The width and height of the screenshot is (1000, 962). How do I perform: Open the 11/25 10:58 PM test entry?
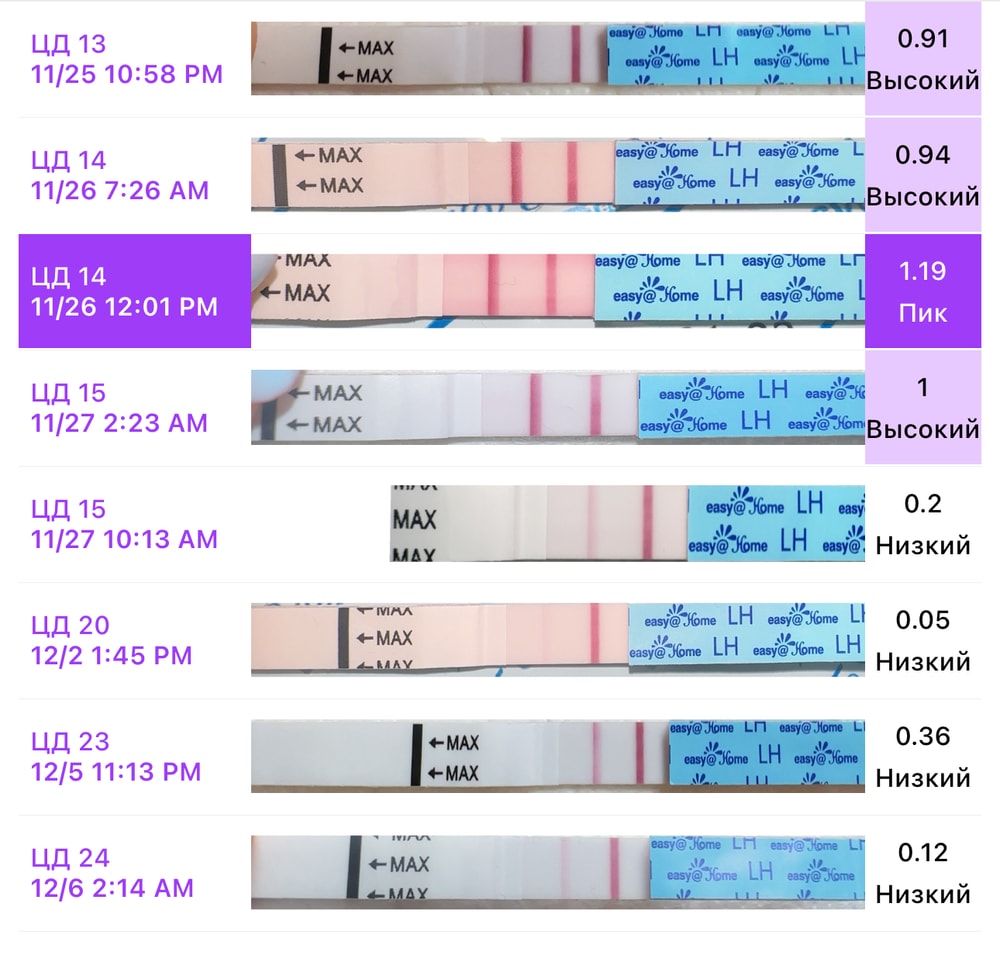pyautogui.click(x=127, y=59)
